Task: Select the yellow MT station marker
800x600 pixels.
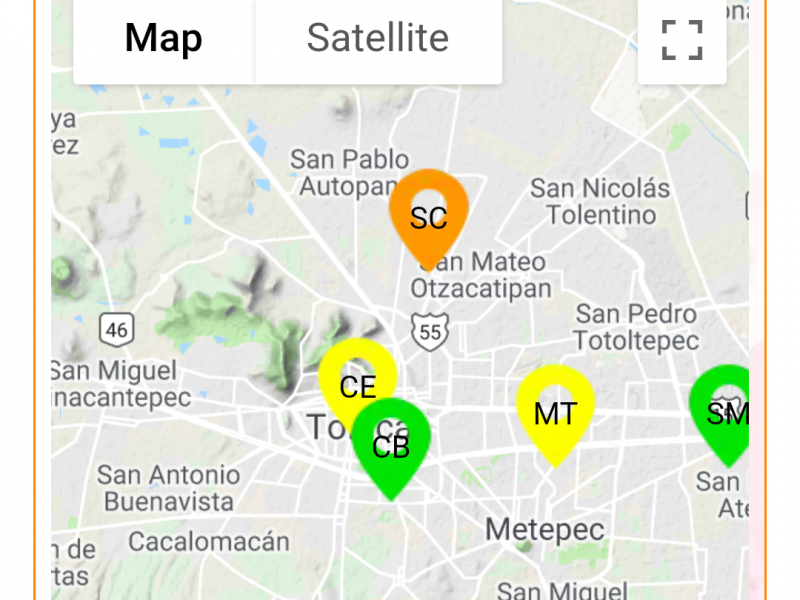Action: click(x=555, y=410)
